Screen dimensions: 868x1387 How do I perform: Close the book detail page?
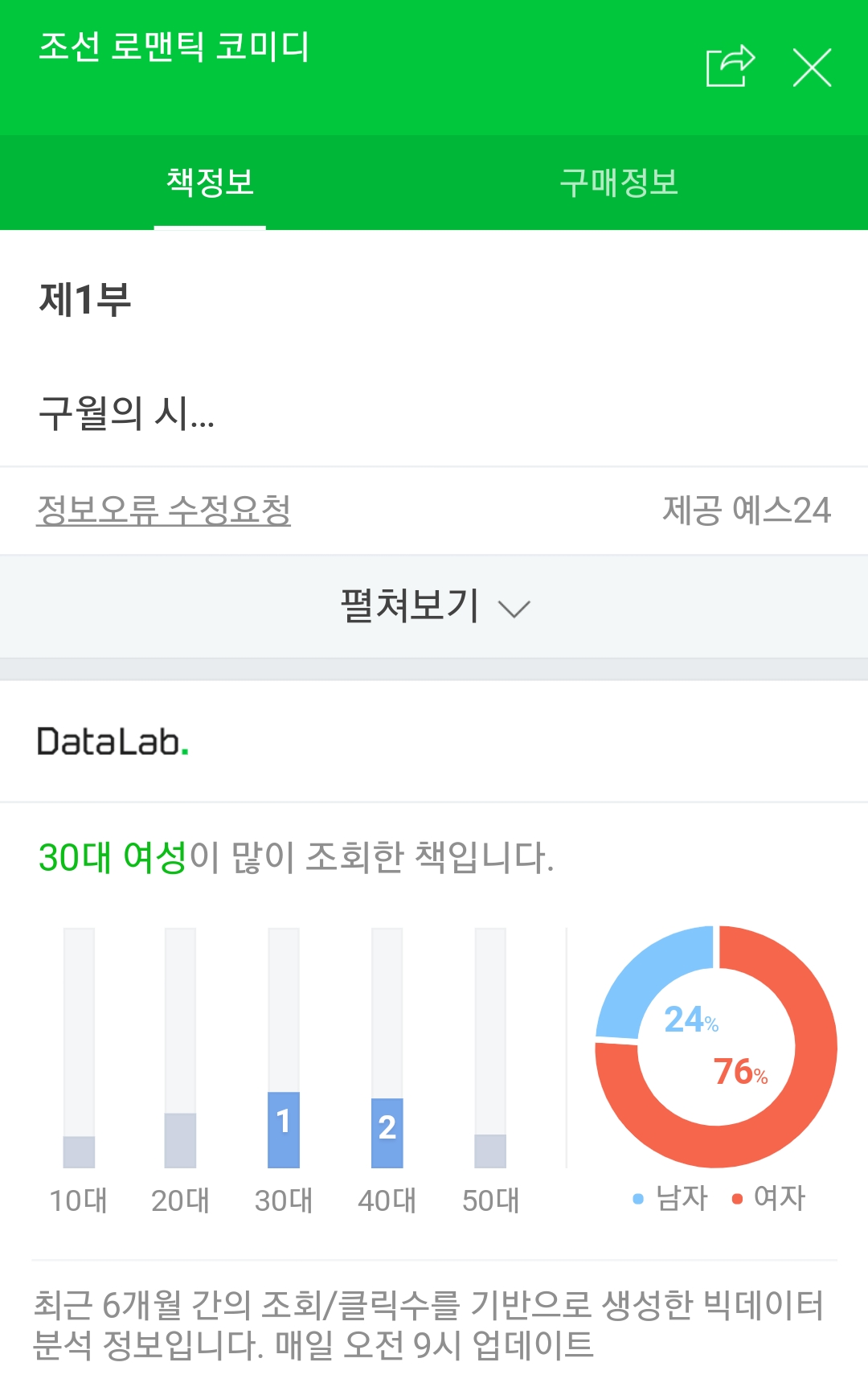tap(812, 68)
